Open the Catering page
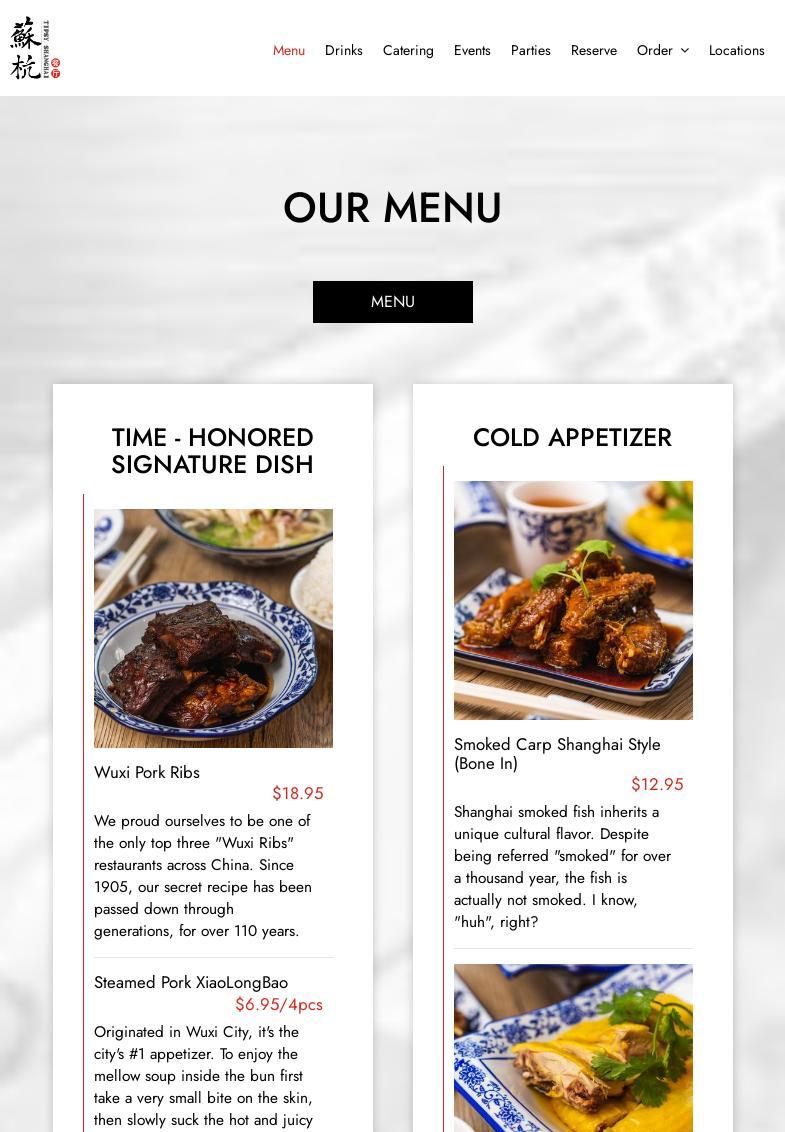Viewport: 785px width, 1132px height. tap(408, 50)
